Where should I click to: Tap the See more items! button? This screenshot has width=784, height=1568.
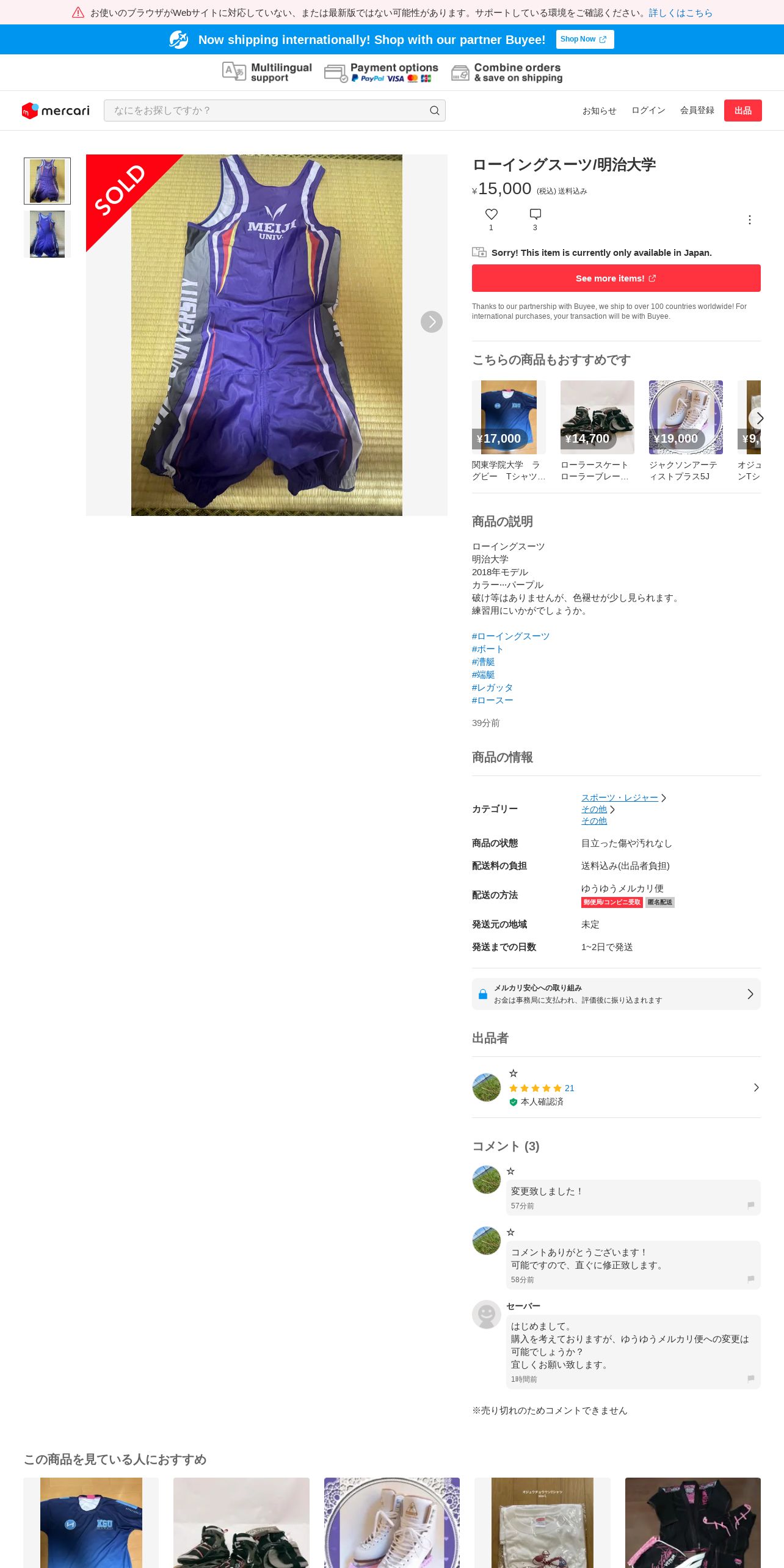pyautogui.click(x=616, y=278)
